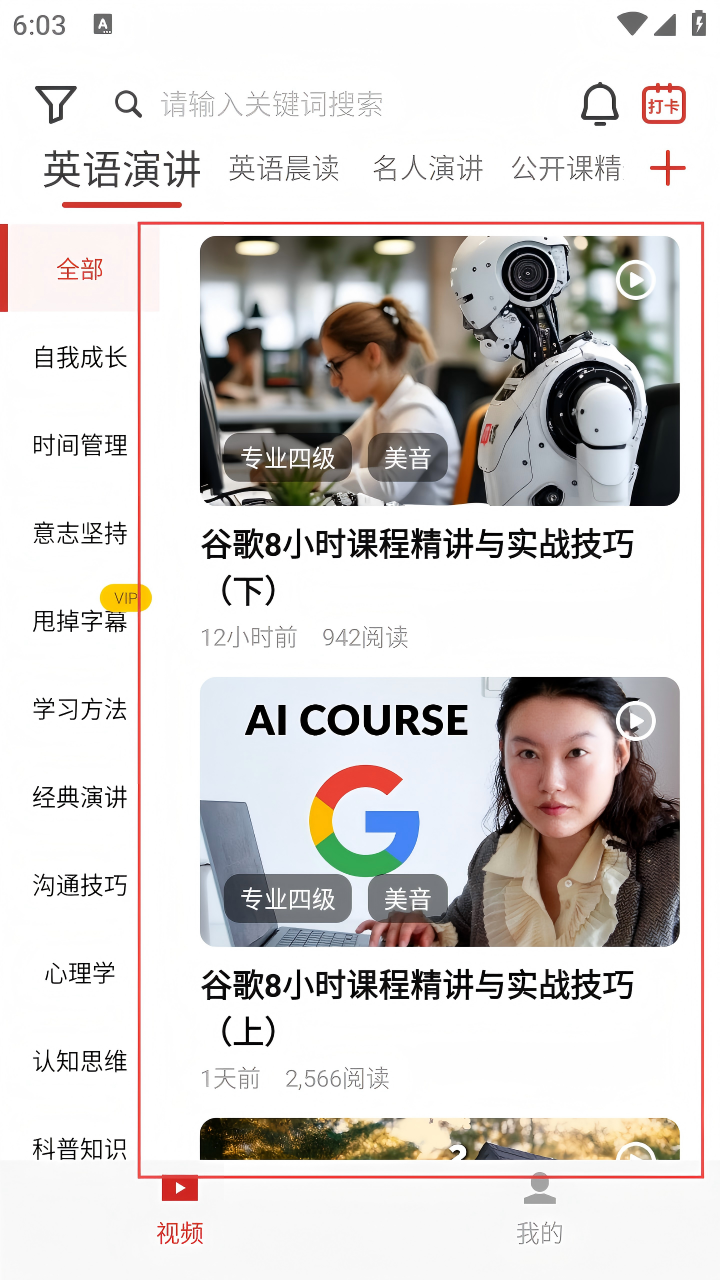Switch to the 公开课精 tab
The height and width of the screenshot is (1280, 720).
point(567,168)
